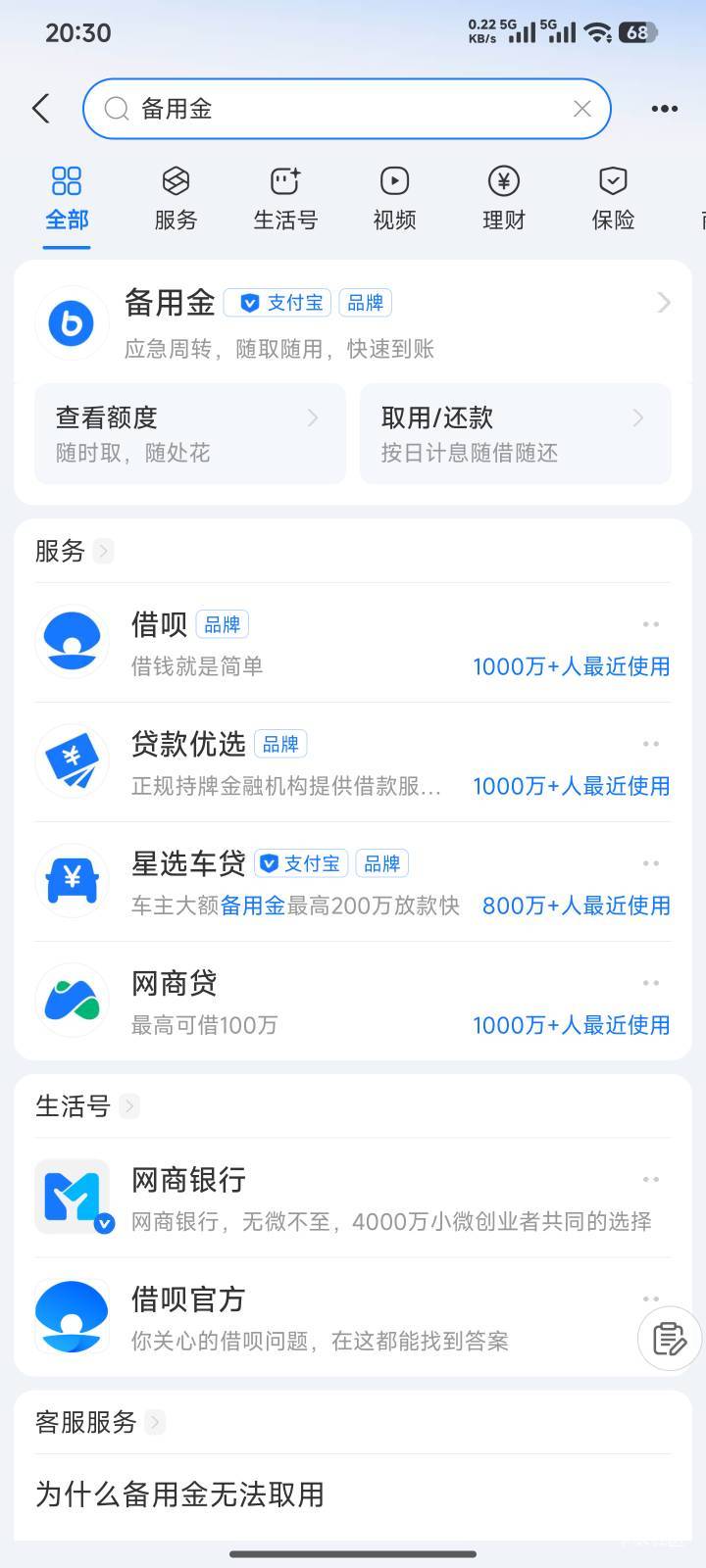
Task: Switch to the 保险 tab
Action: pos(613,199)
